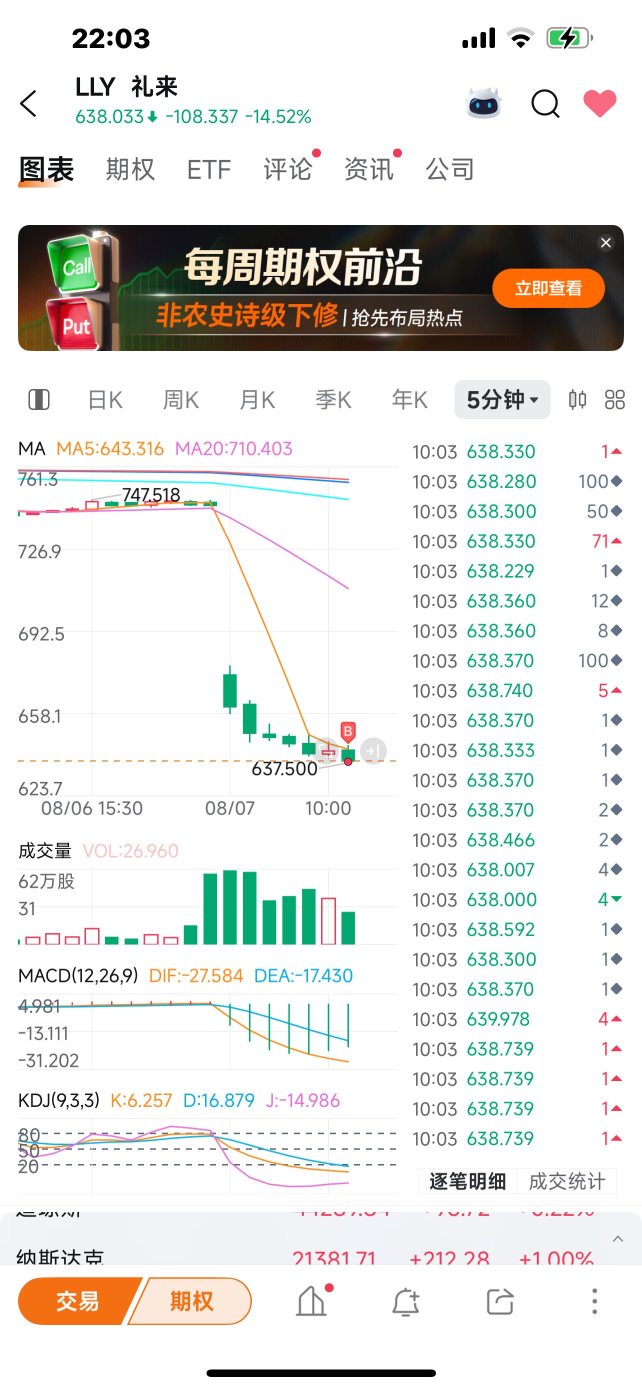Tap the bottom 期权 button
642x1389 pixels.
(190, 1301)
